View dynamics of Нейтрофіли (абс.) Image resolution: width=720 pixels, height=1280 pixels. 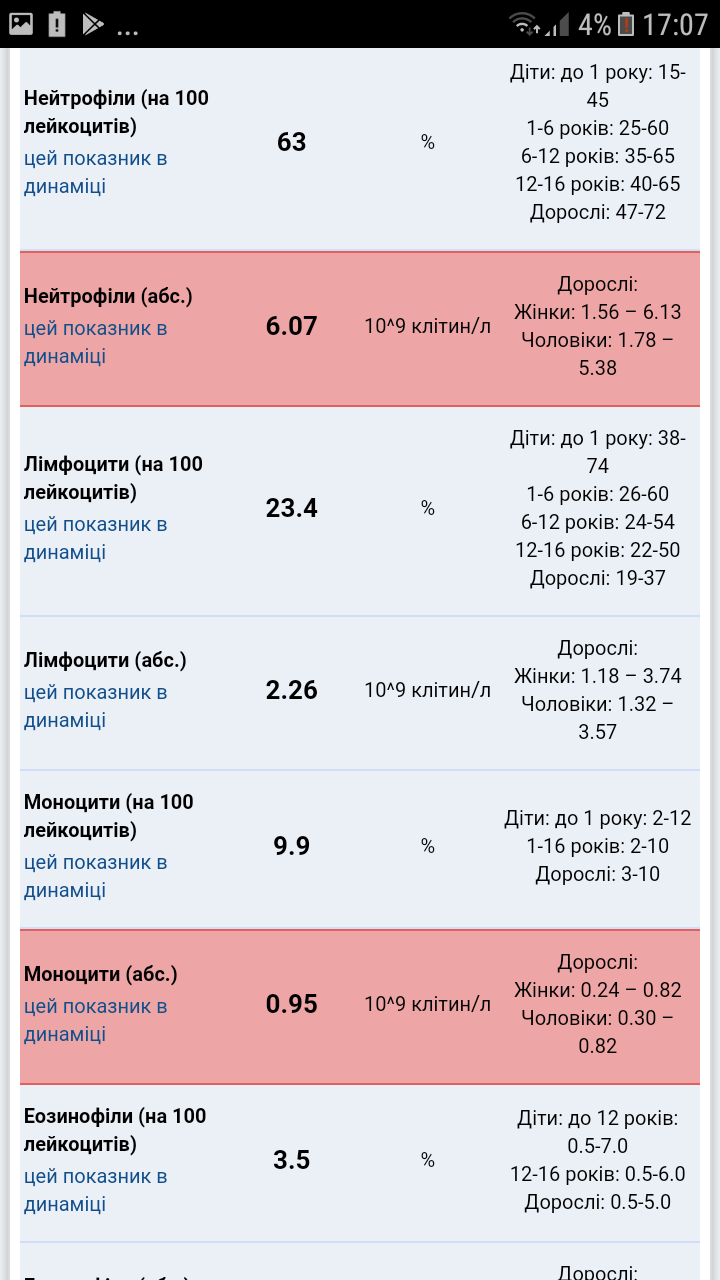(95, 342)
